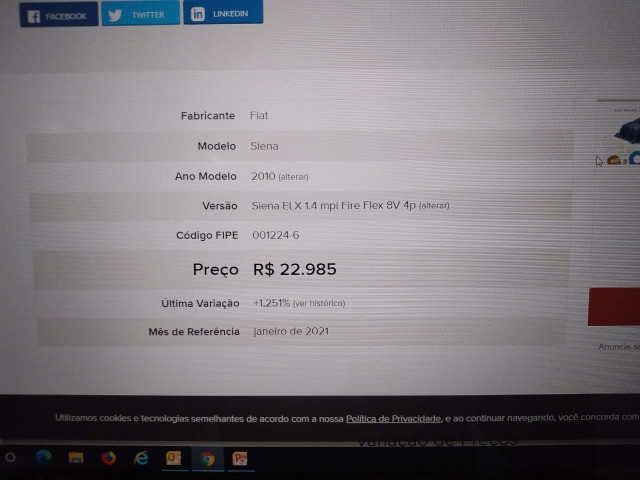The image size is (640, 480).
Task: Open the Política de Privacidade link
Action: [x=393, y=418]
